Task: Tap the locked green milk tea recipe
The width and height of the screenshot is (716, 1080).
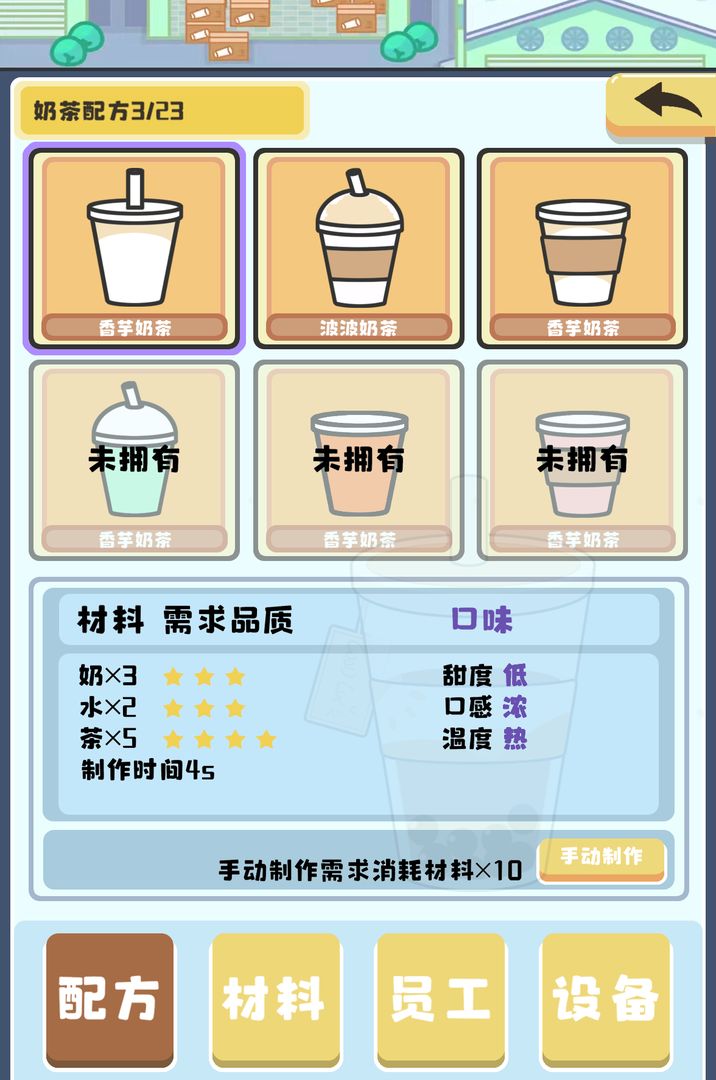Action: (x=134, y=460)
